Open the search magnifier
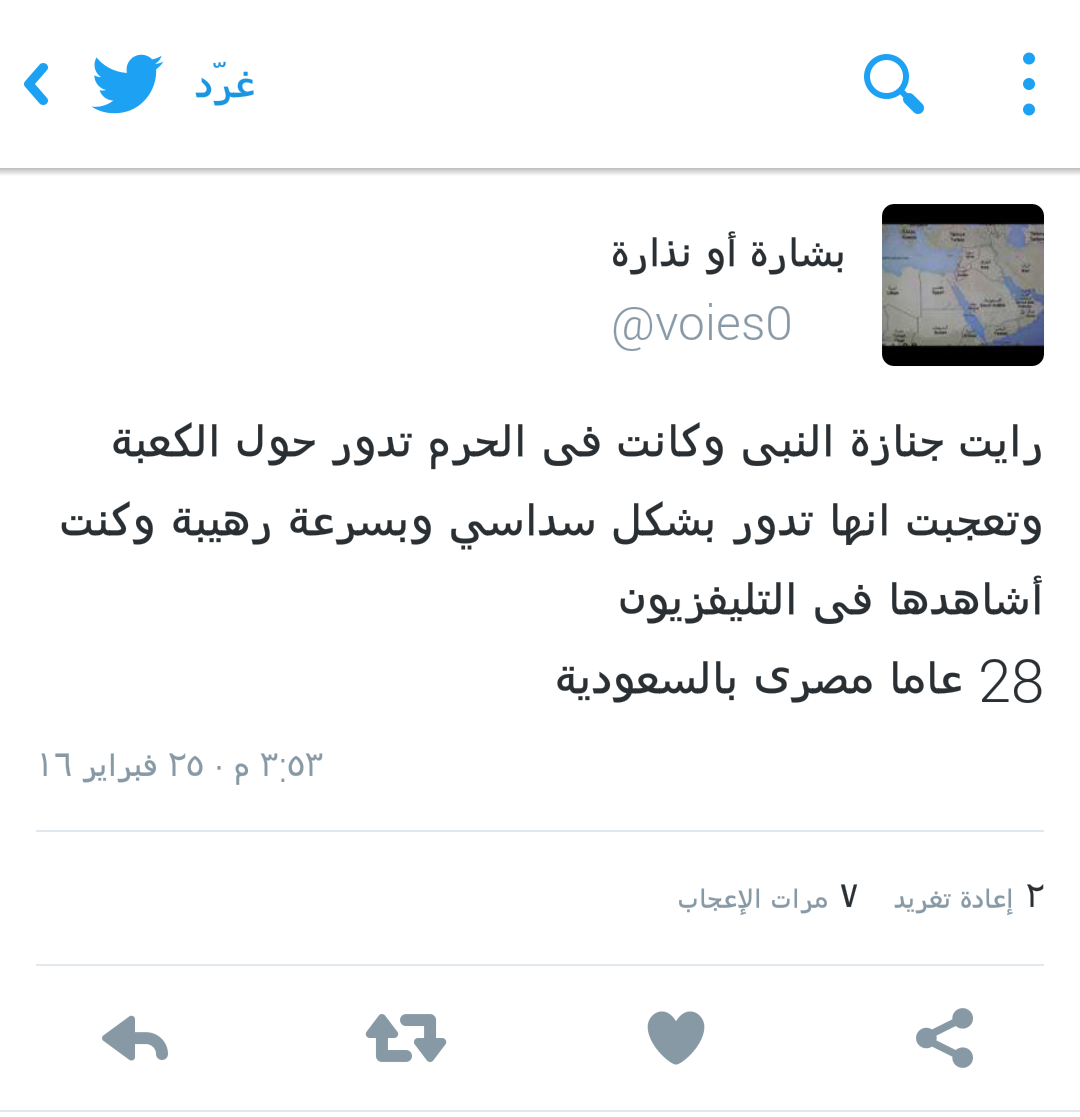The image size is (1080, 1117). (x=893, y=85)
